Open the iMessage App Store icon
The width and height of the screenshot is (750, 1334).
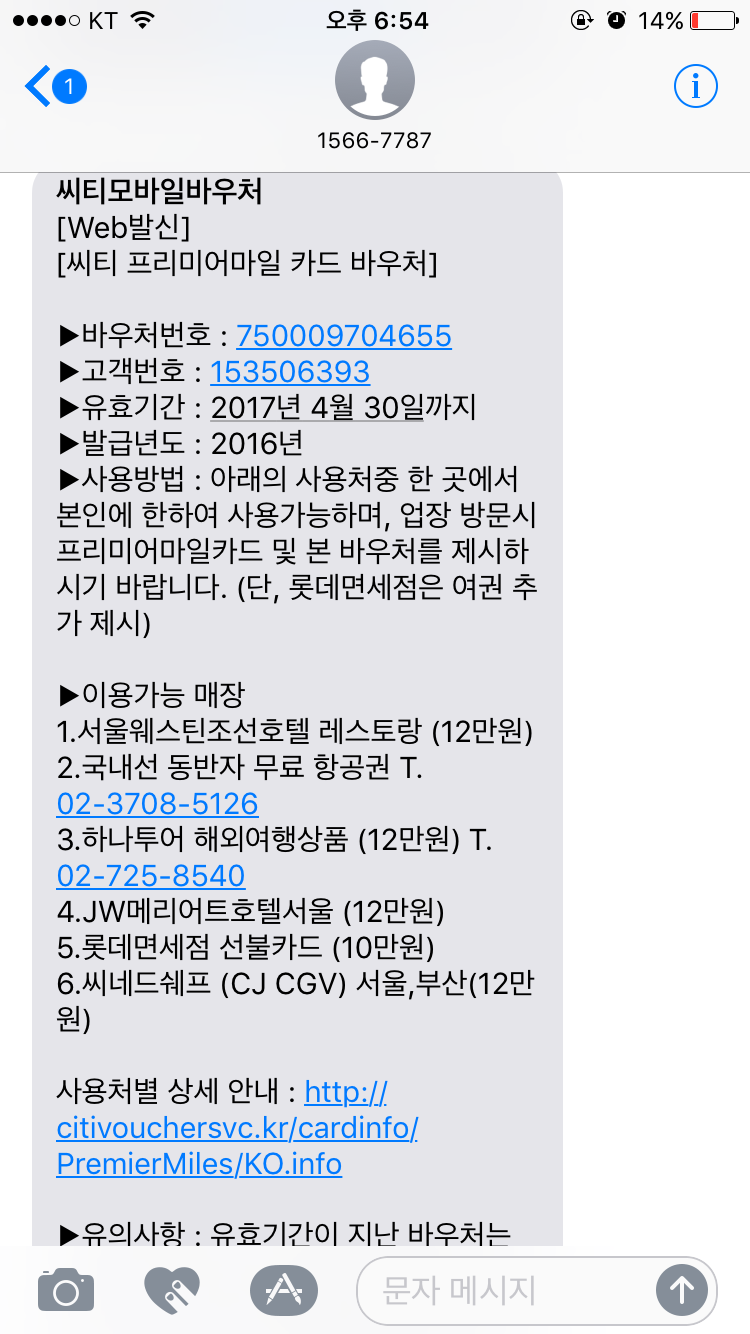[x=283, y=1290]
